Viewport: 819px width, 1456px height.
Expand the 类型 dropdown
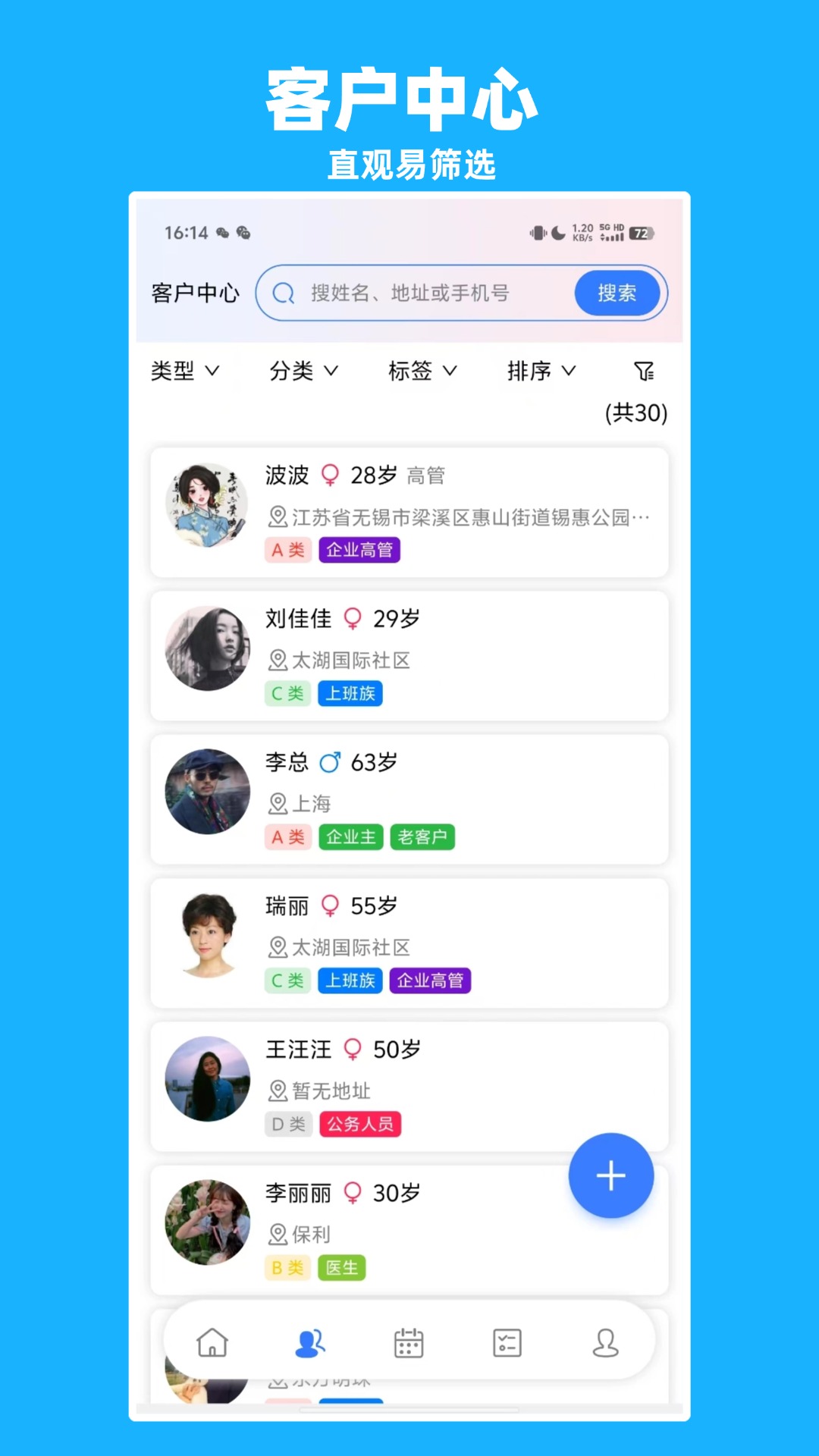pyautogui.click(x=184, y=371)
